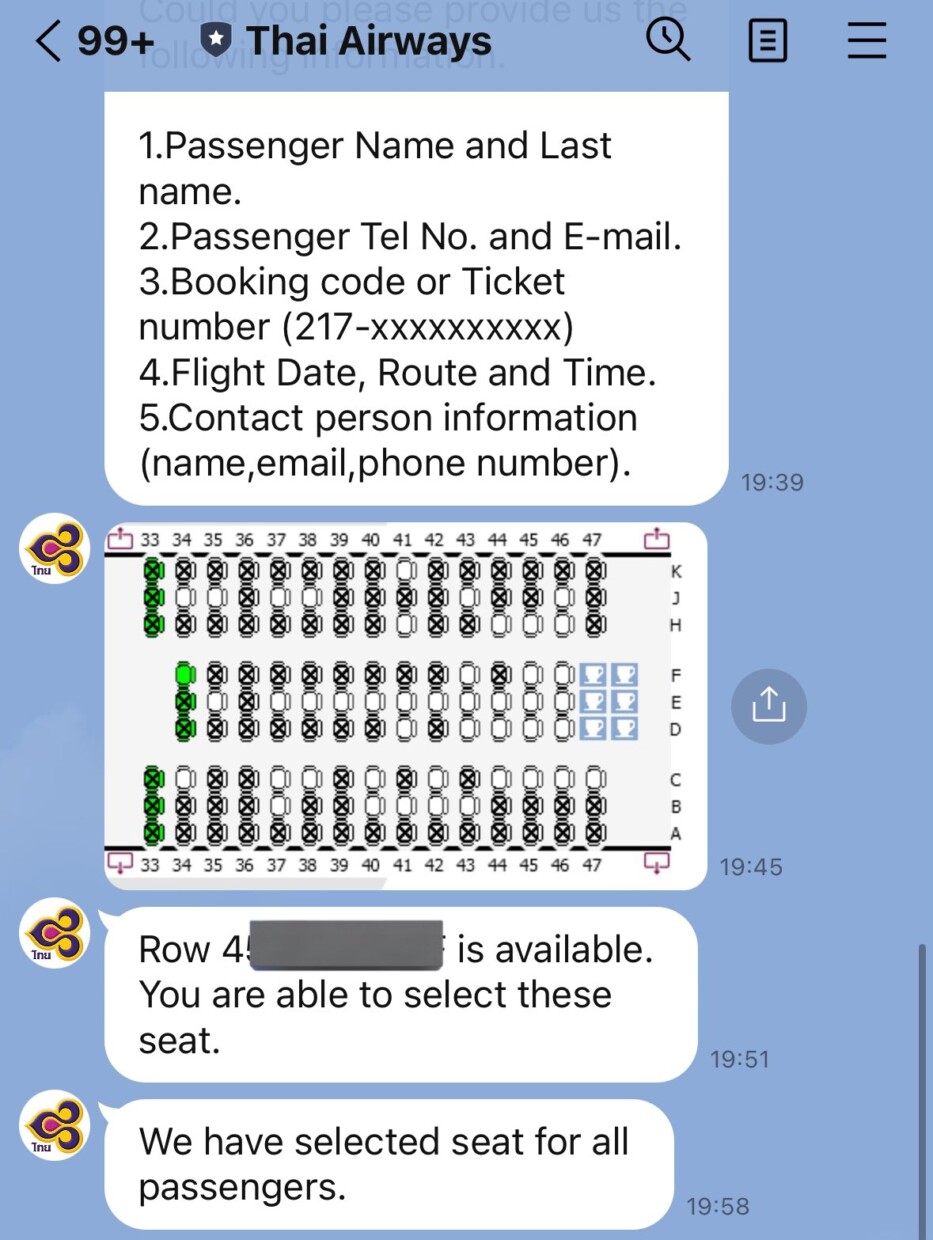
Task: Search within the Thai Airways chat
Action: point(668,41)
